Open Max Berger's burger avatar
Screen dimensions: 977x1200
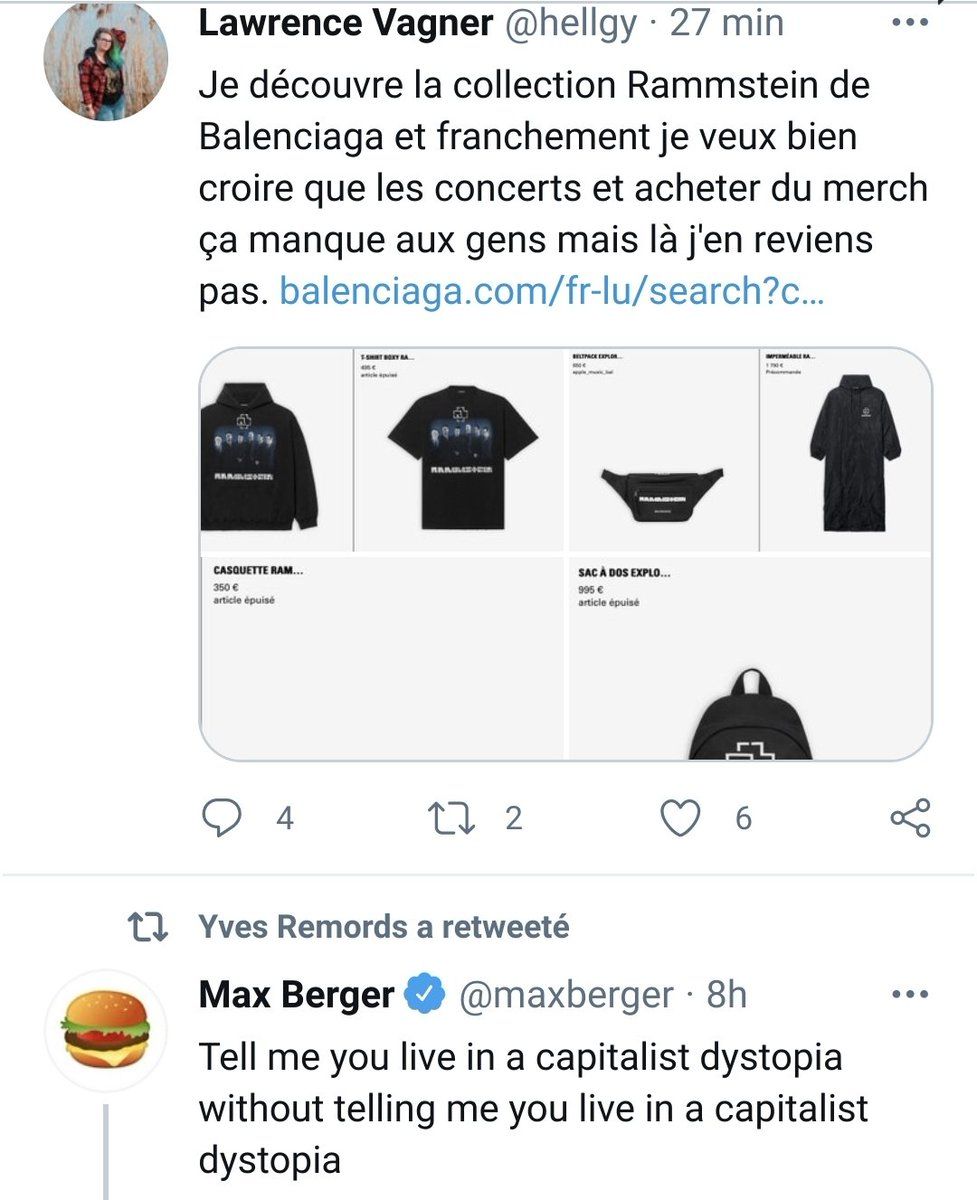[x=105, y=1030]
